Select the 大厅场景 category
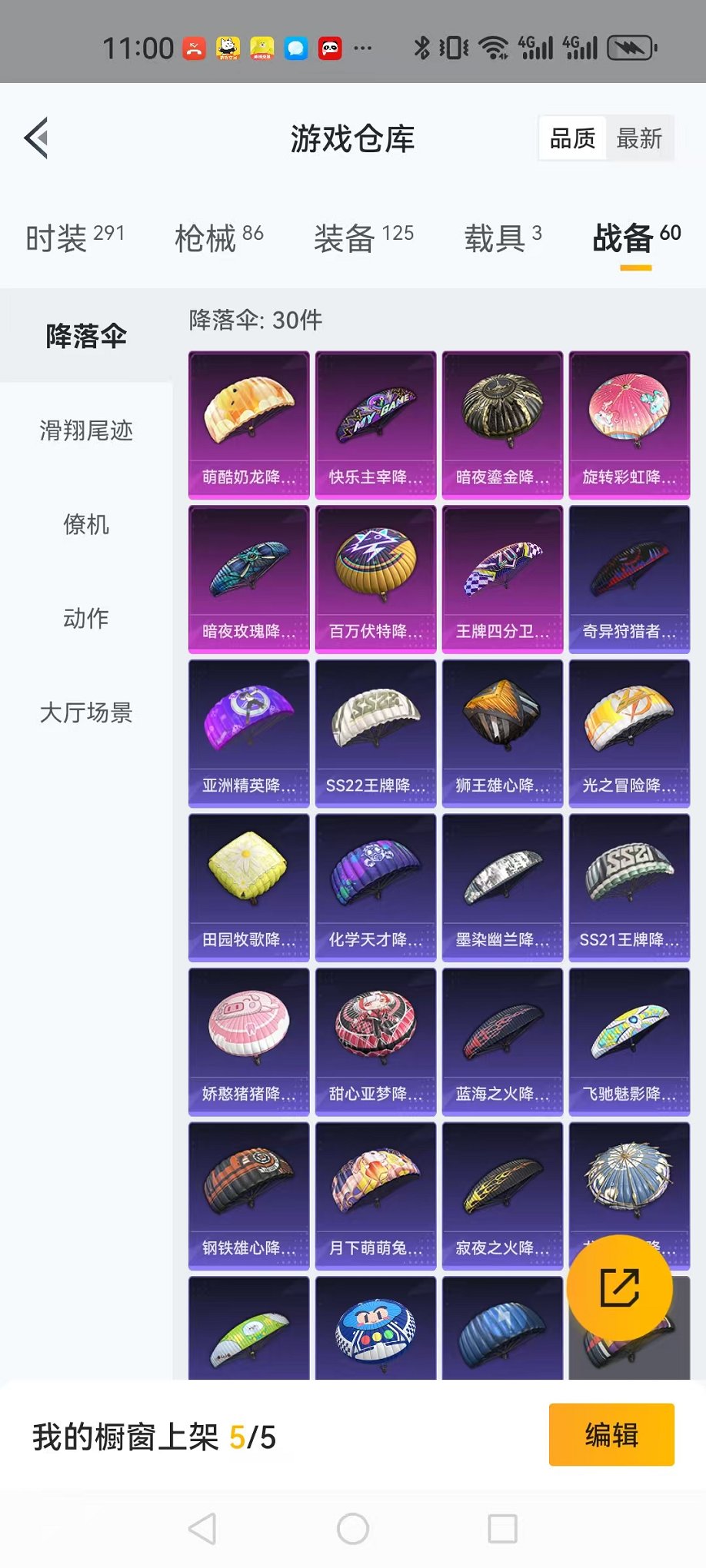This screenshot has height=1568, width=706. [x=86, y=713]
